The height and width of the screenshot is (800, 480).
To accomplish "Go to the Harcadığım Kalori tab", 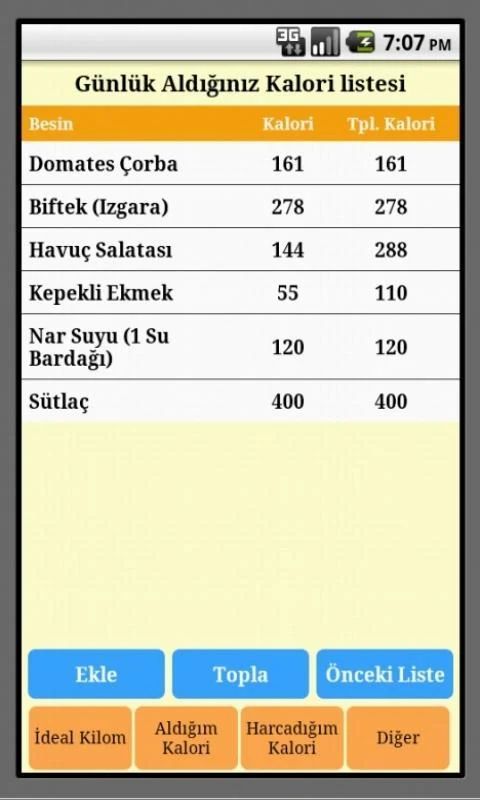I will tap(292, 738).
